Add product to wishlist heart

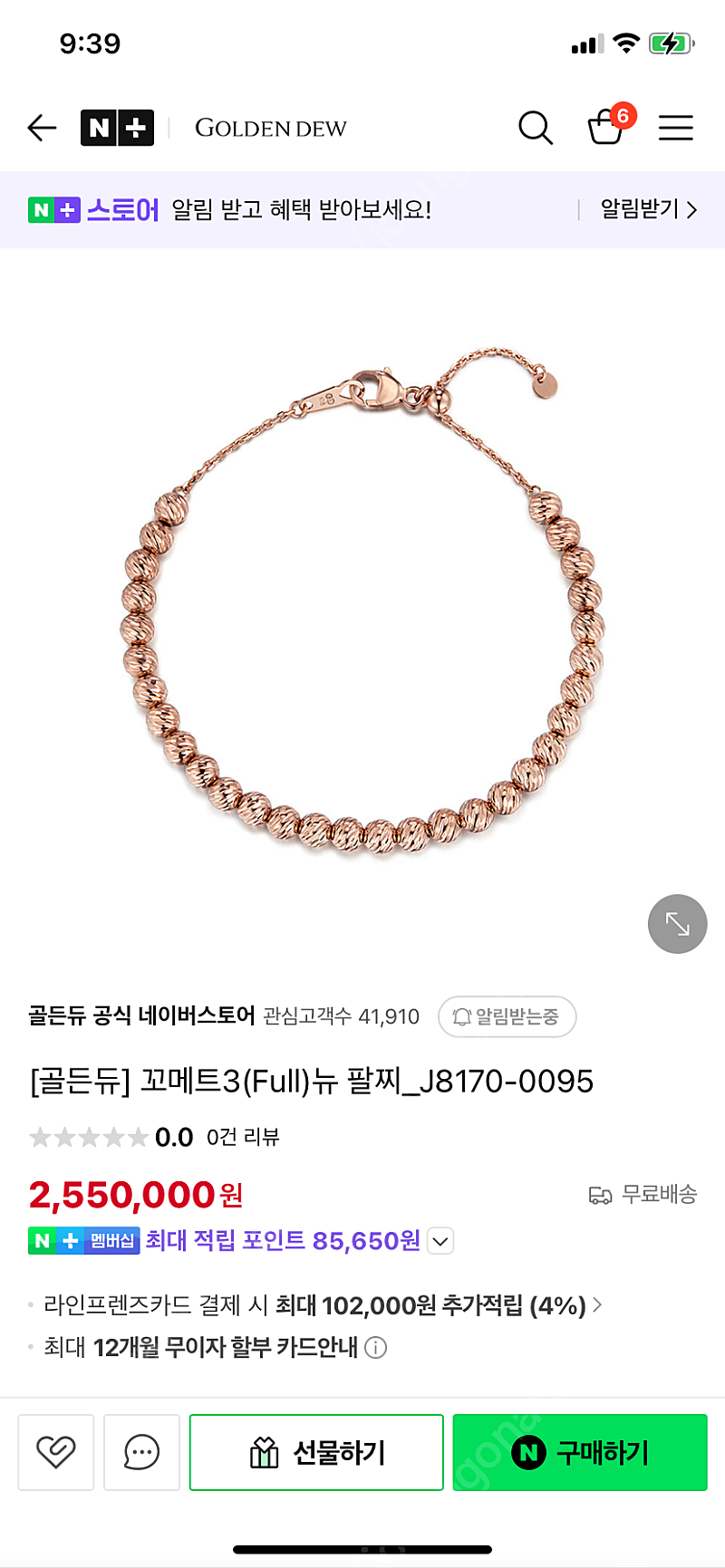(56, 1452)
